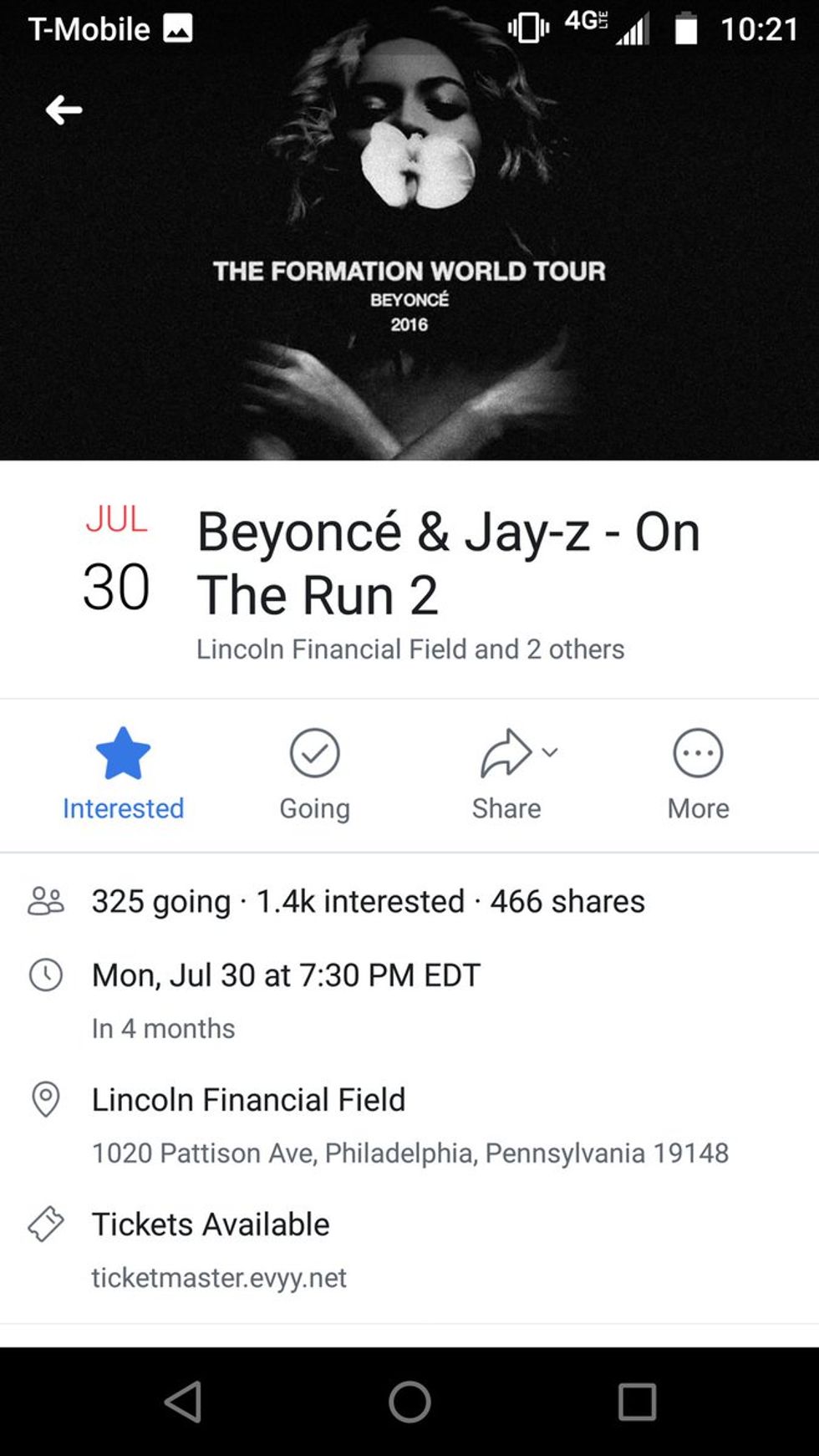Share this event

tap(506, 772)
